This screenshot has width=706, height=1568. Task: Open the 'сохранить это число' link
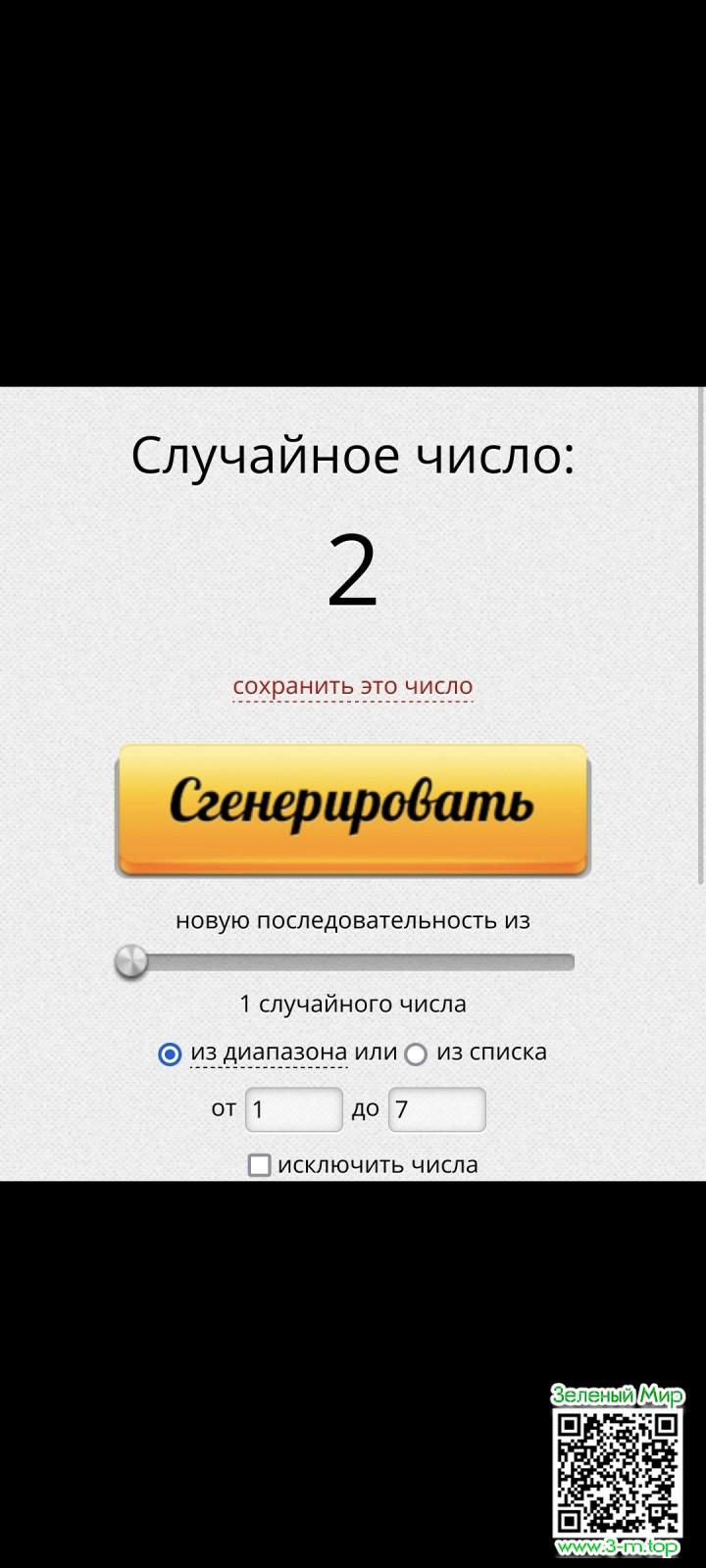pyautogui.click(x=352, y=686)
